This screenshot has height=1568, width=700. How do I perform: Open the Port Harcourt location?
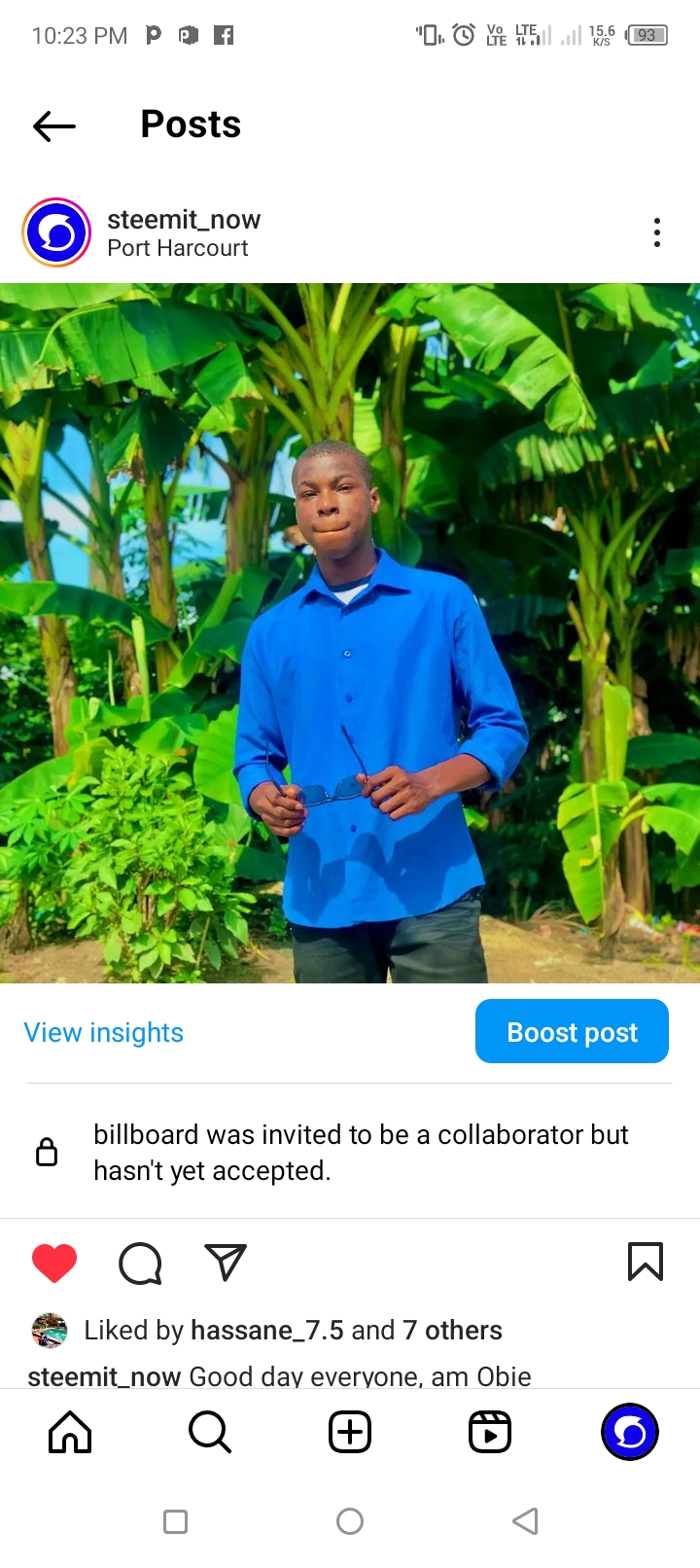[x=177, y=249]
